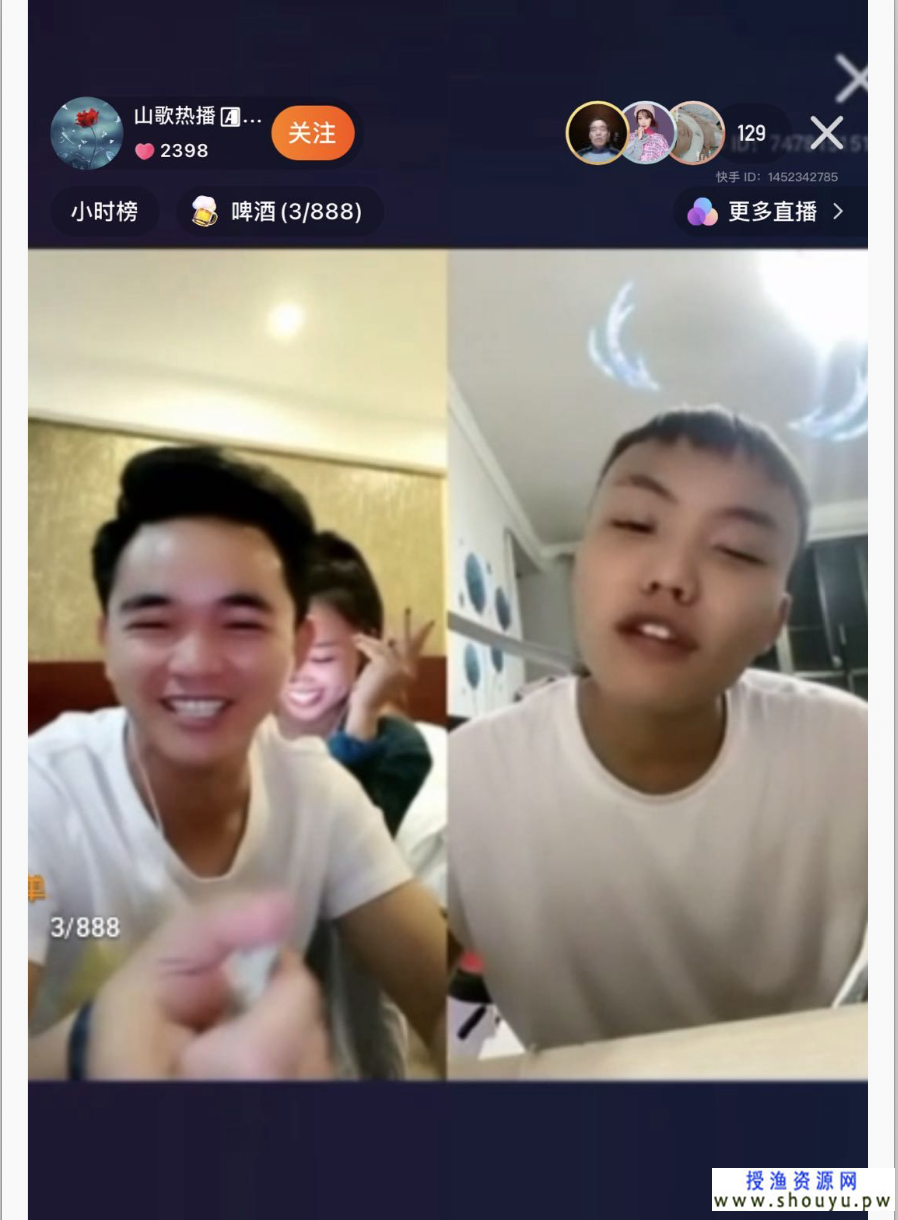Open the viewer count showing 129

[x=751, y=133]
